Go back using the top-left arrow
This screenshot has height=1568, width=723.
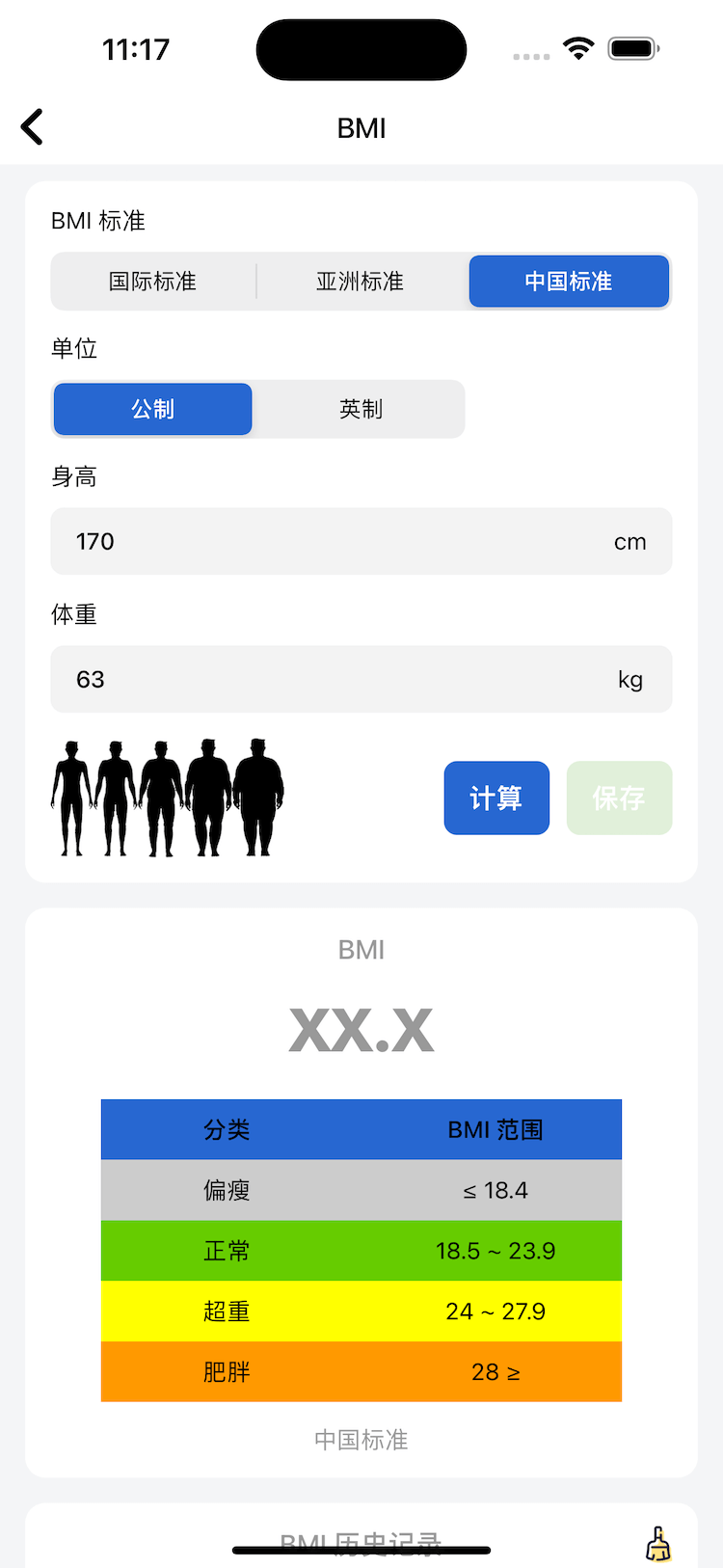point(33,127)
